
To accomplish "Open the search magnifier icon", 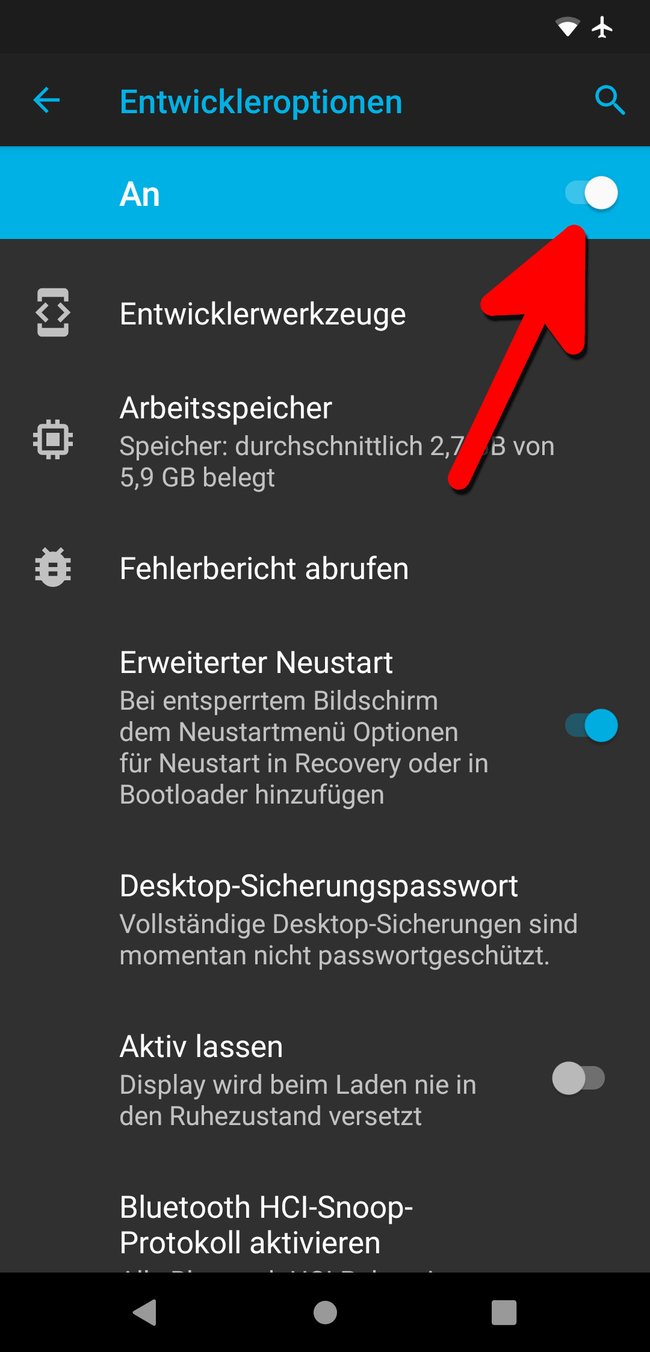I will [x=610, y=101].
